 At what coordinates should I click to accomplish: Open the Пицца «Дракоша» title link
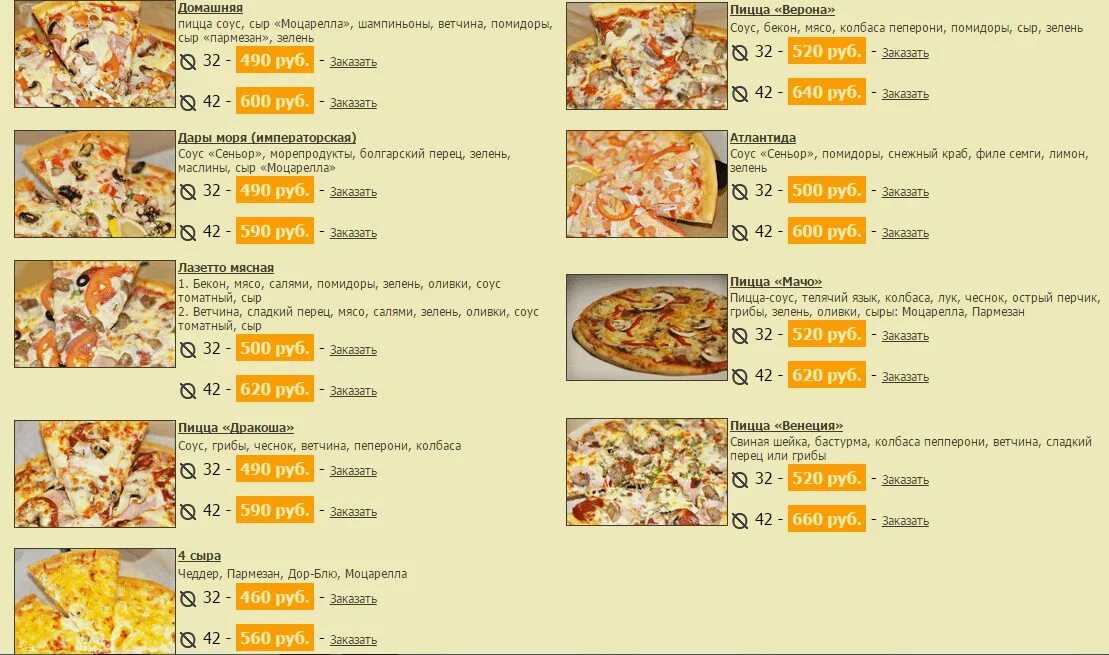(x=236, y=428)
